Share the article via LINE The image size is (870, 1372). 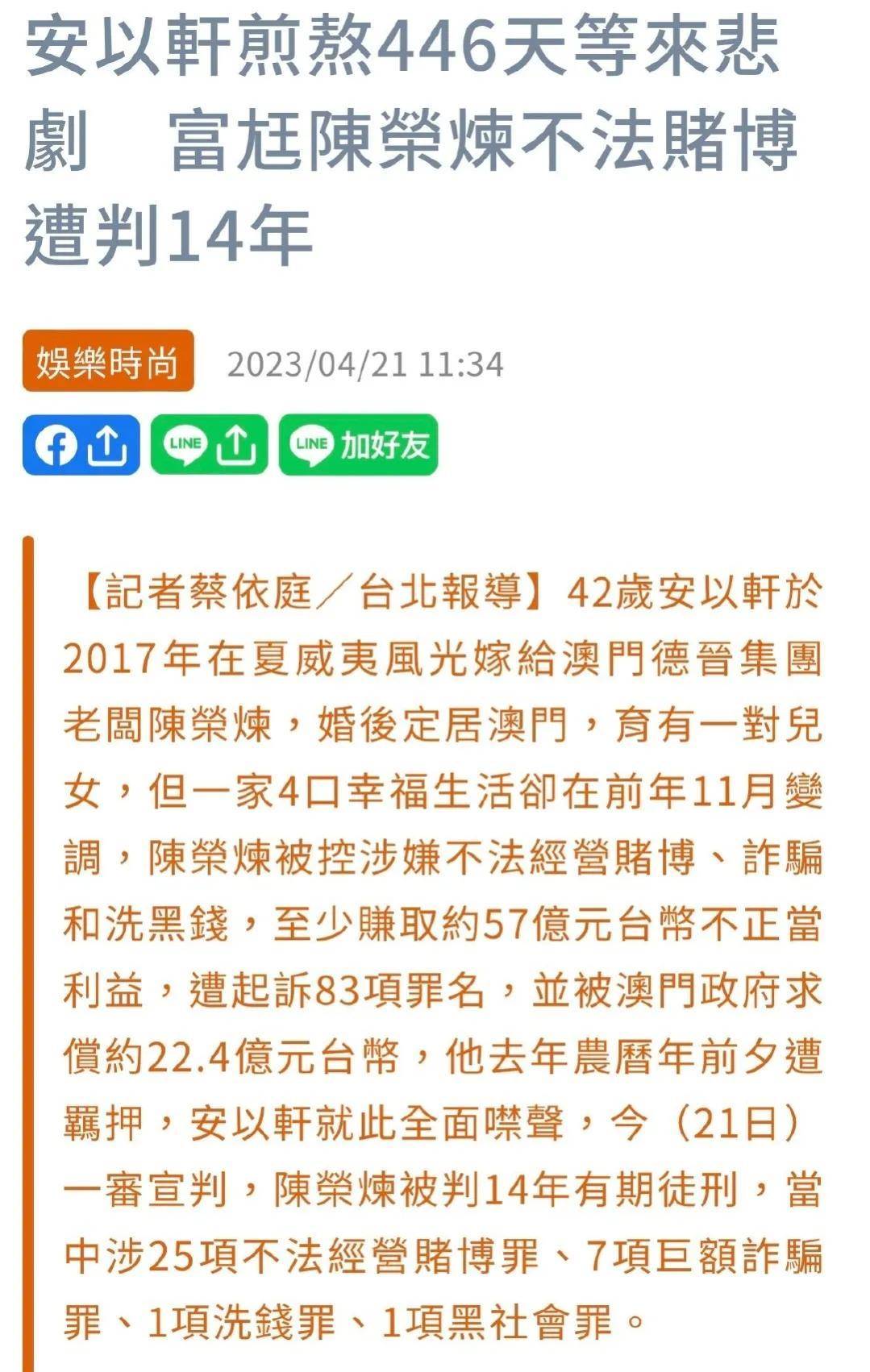(209, 445)
